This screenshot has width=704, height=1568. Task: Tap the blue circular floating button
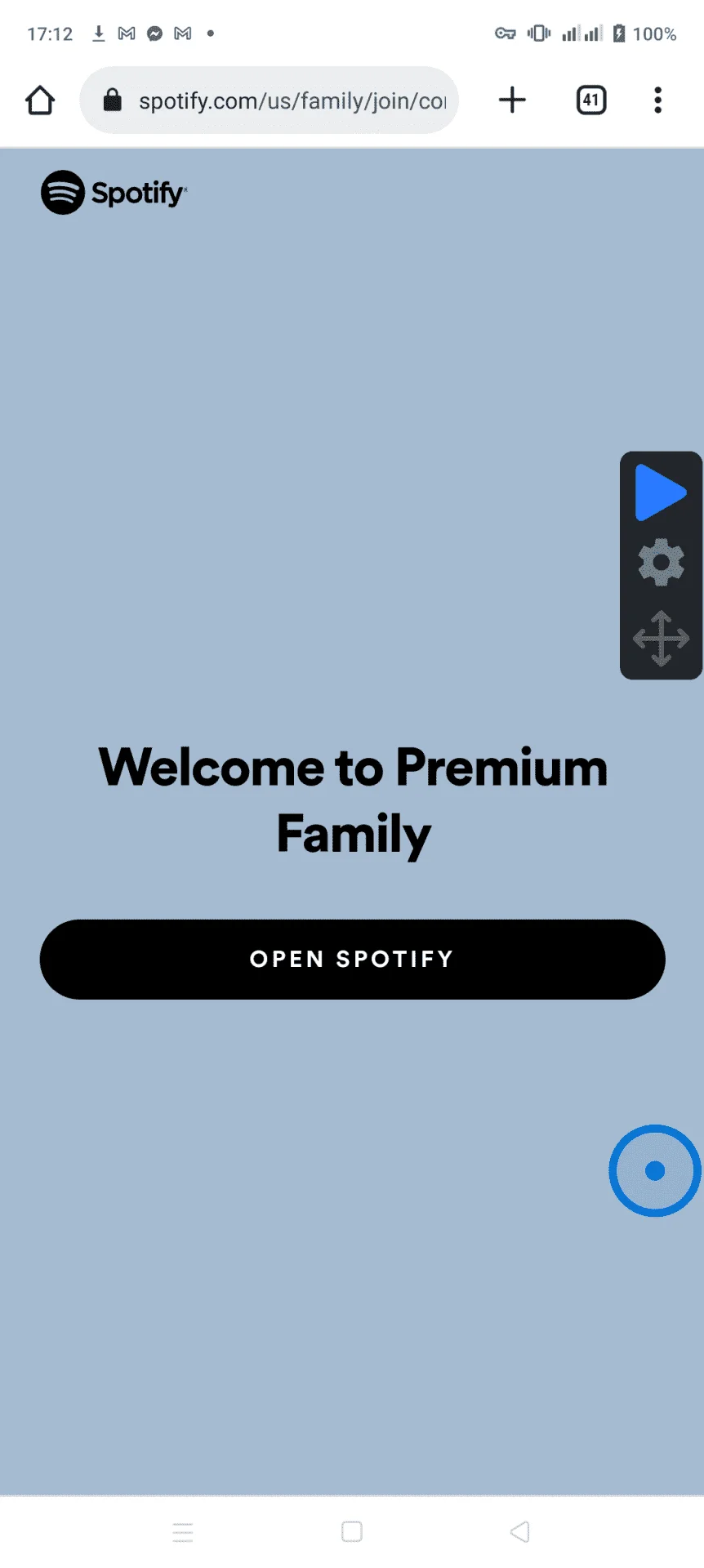coord(655,1170)
